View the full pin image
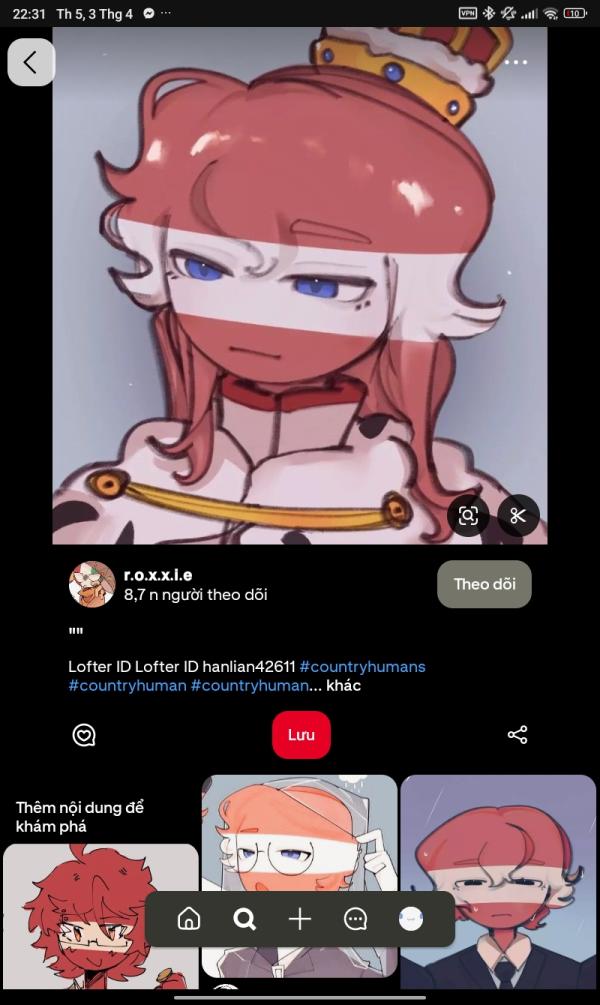Screen dimensions: 600x1005 300,285
